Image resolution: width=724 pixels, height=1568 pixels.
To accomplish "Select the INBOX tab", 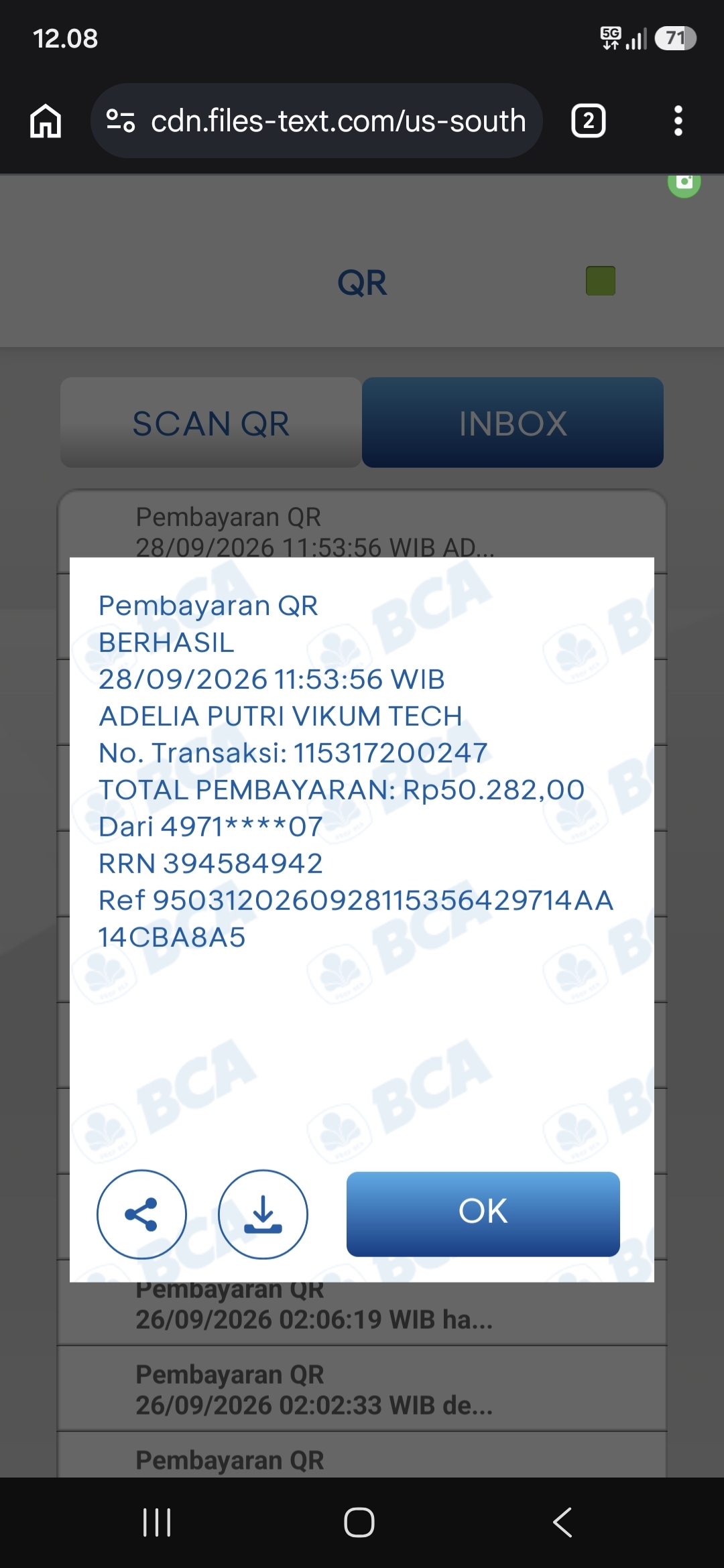I will pyautogui.click(x=513, y=423).
